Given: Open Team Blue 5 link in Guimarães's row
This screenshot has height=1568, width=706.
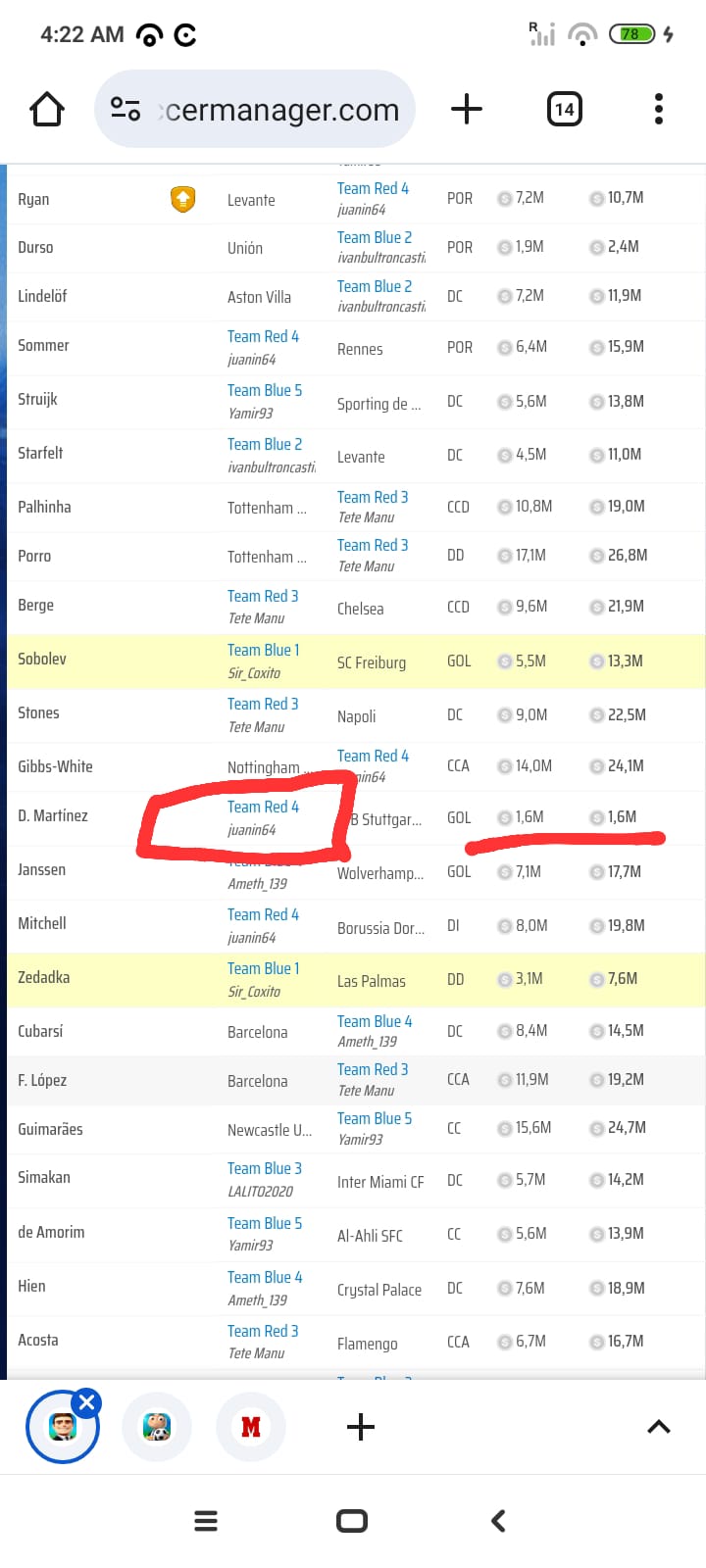Looking at the screenshot, I should 375,1118.
